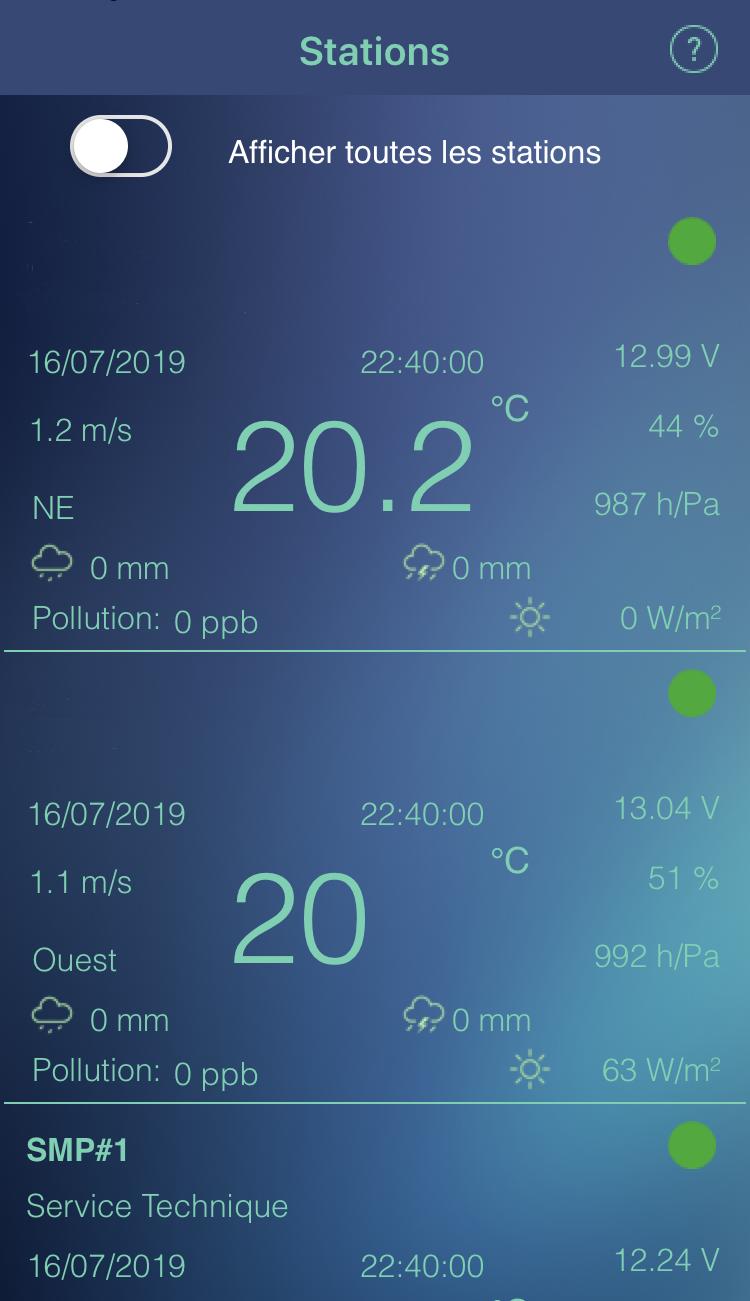
Task: Open the help question mark icon
Action: click(693, 49)
